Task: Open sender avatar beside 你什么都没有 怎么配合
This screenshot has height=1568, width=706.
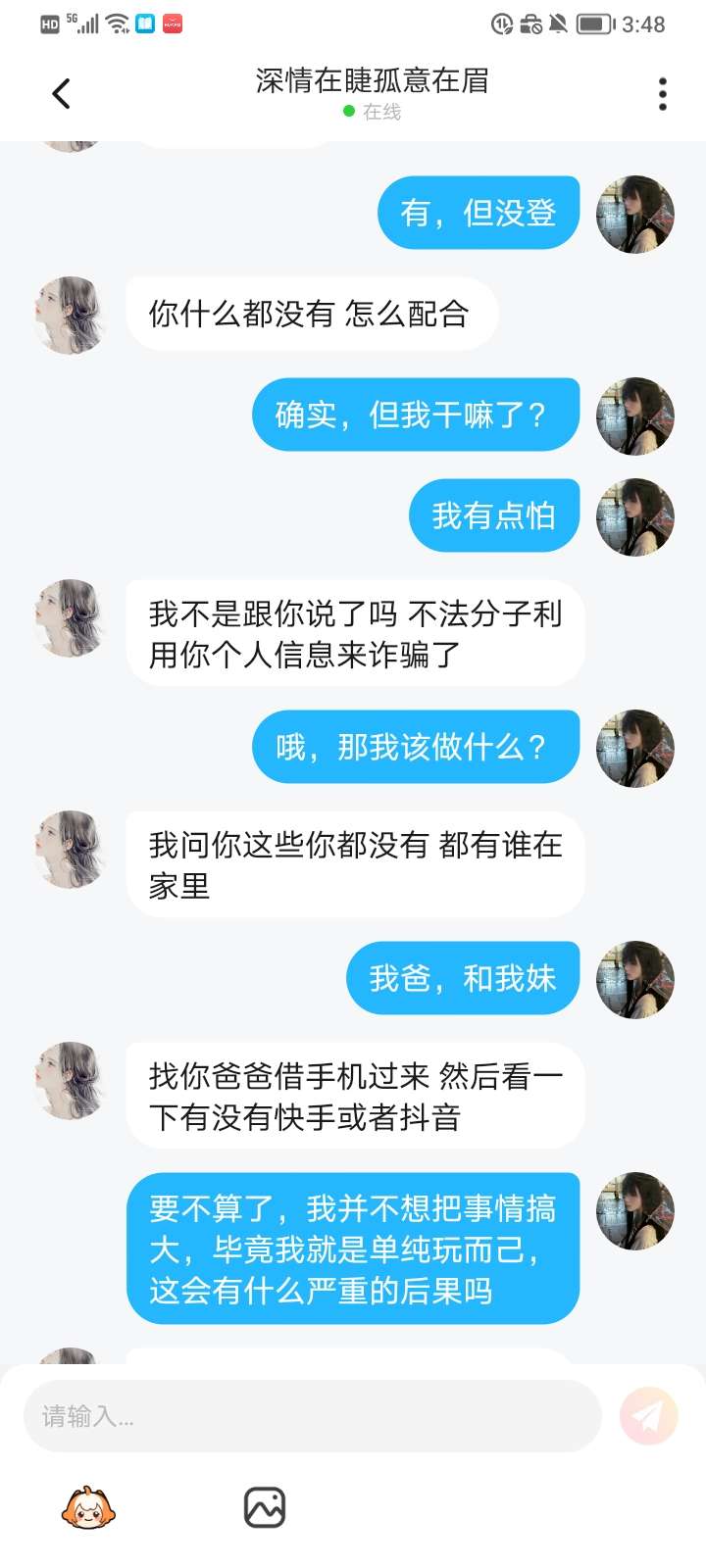Action: coord(71,315)
